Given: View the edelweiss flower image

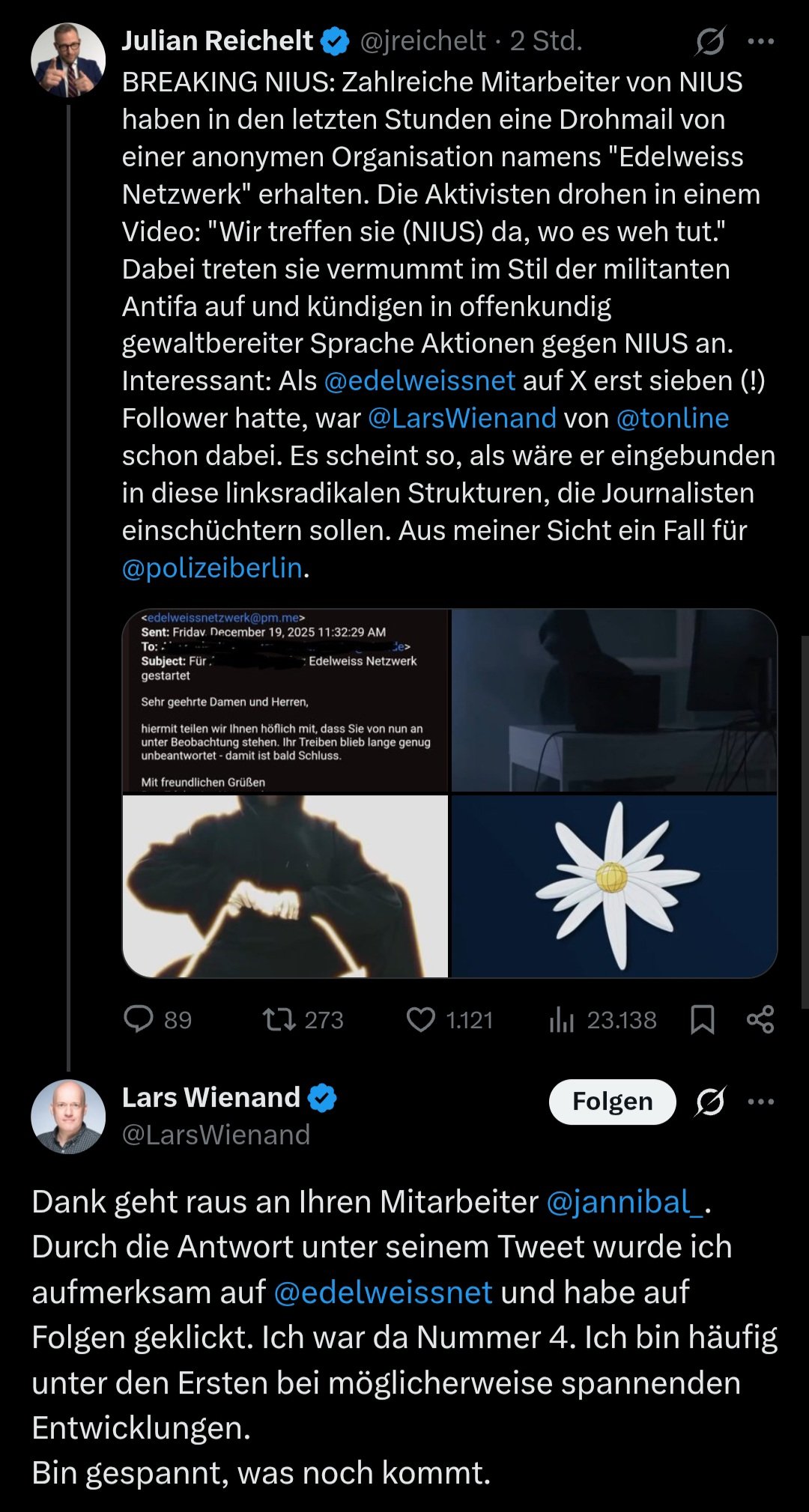Looking at the screenshot, I should (614, 886).
